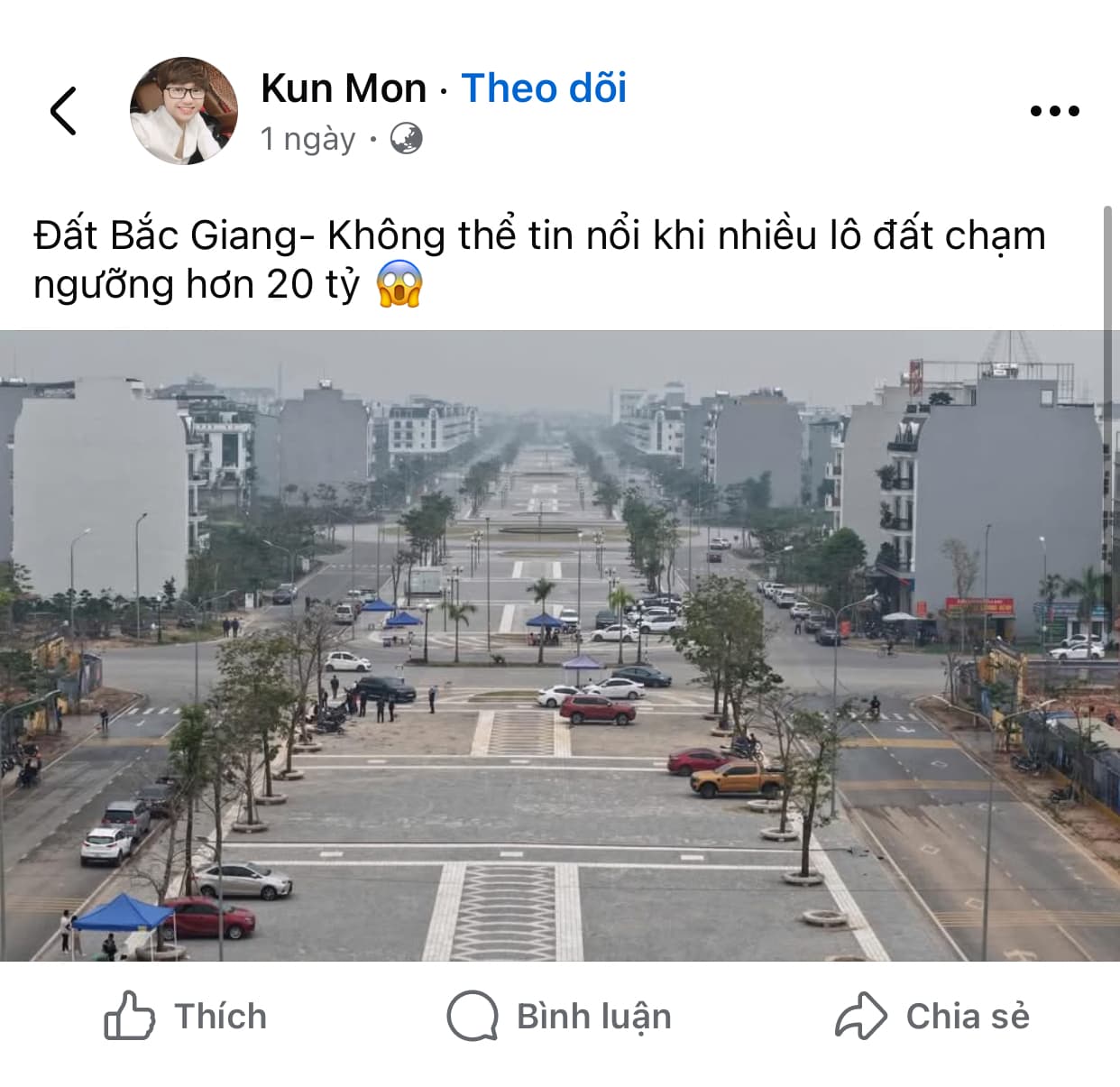The height and width of the screenshot is (1087, 1120).
Task: Share the post with Chia sẻ
Action: click(x=932, y=1016)
